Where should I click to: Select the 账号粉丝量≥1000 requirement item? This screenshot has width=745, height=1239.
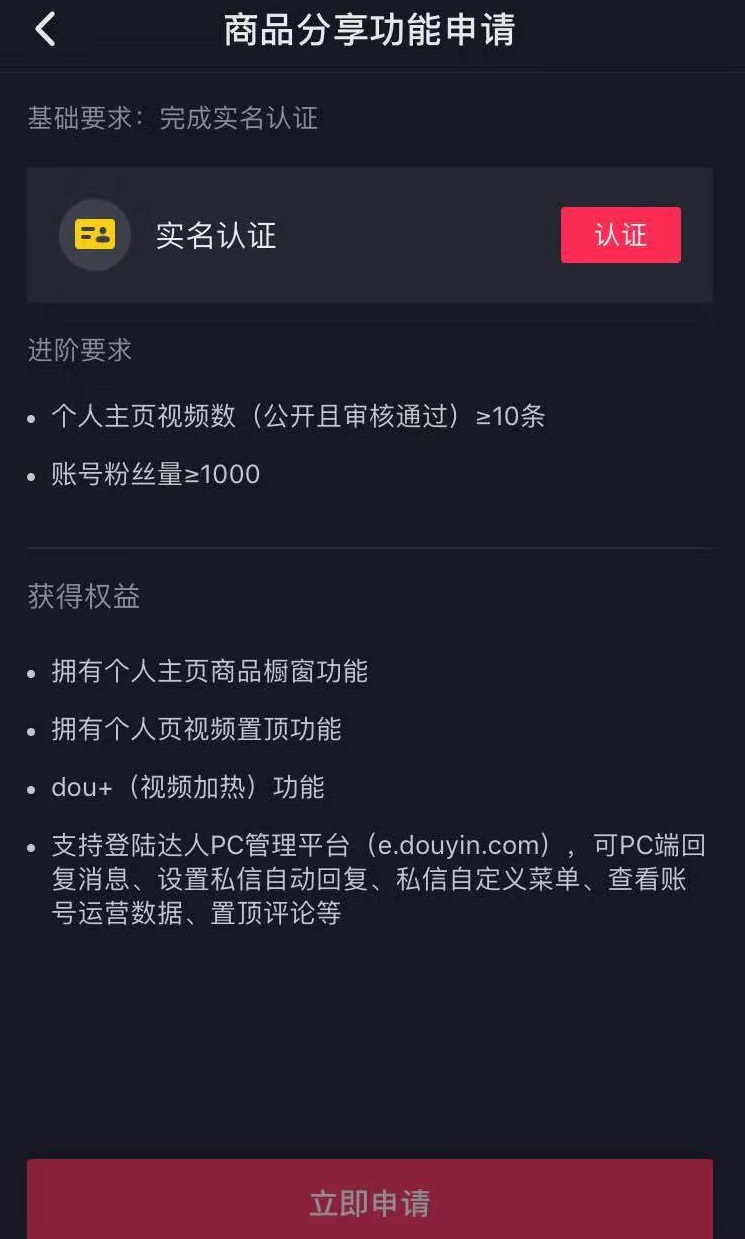(155, 475)
